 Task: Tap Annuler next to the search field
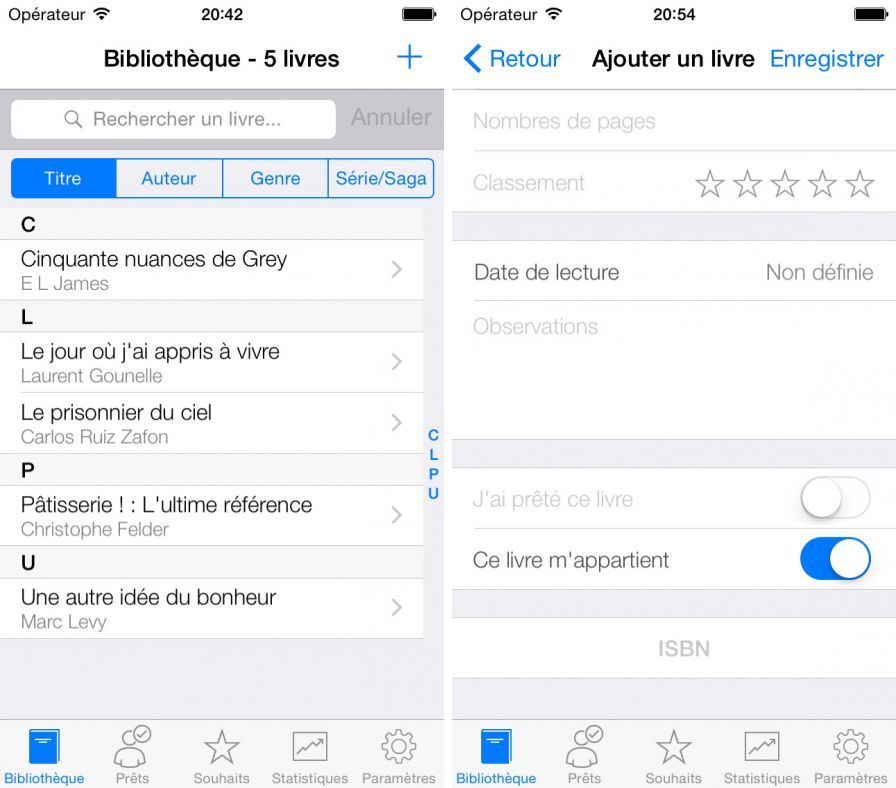click(x=391, y=117)
